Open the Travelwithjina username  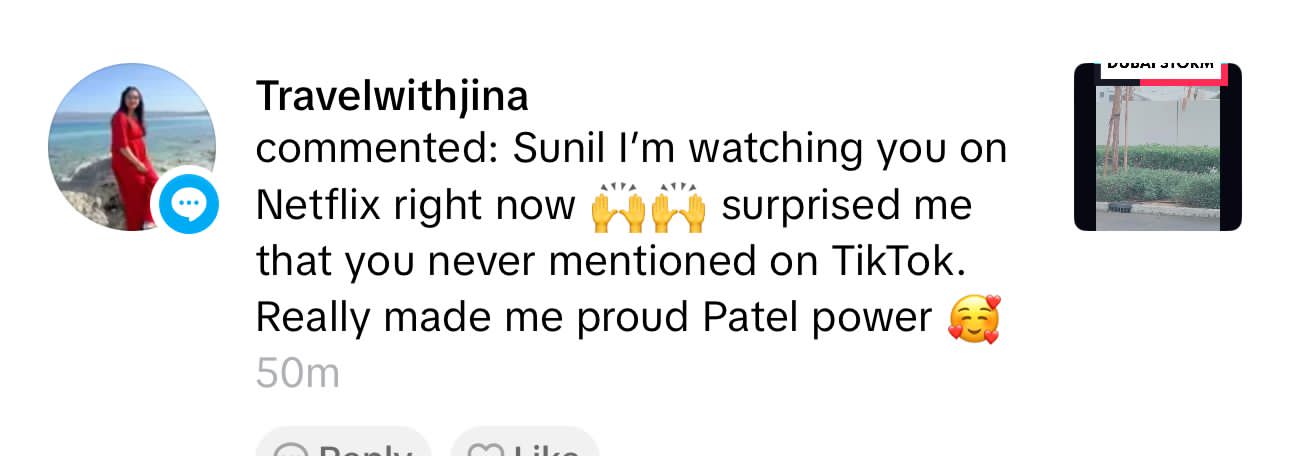coord(392,97)
